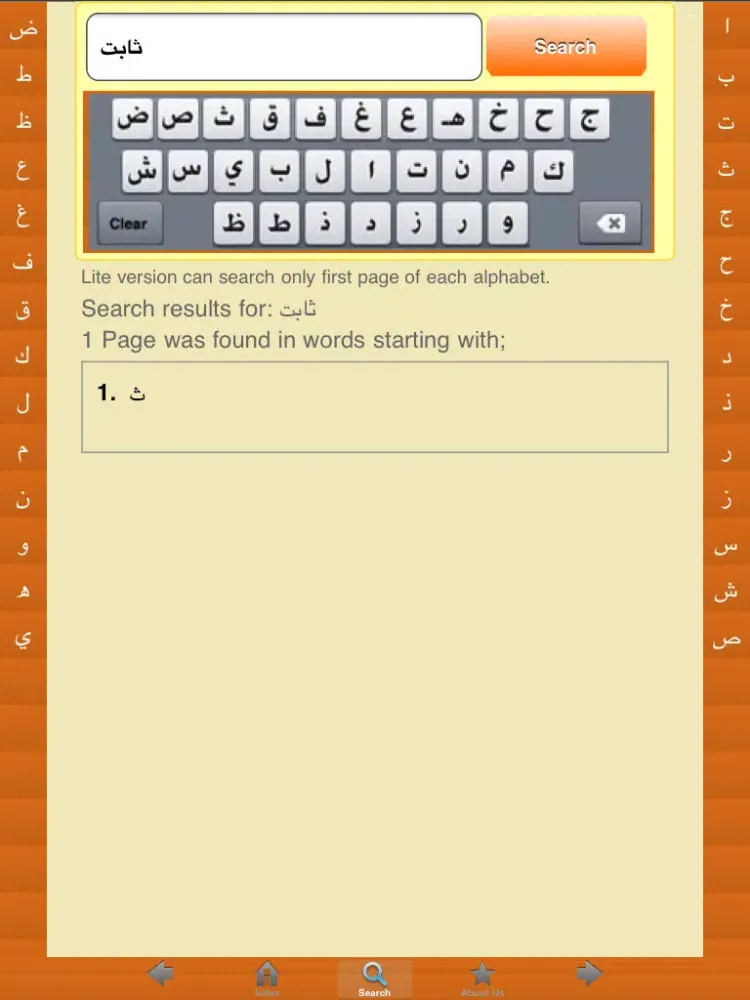Type the ج key on the Arabic keyboard
This screenshot has width=750, height=1000.
pos(589,119)
